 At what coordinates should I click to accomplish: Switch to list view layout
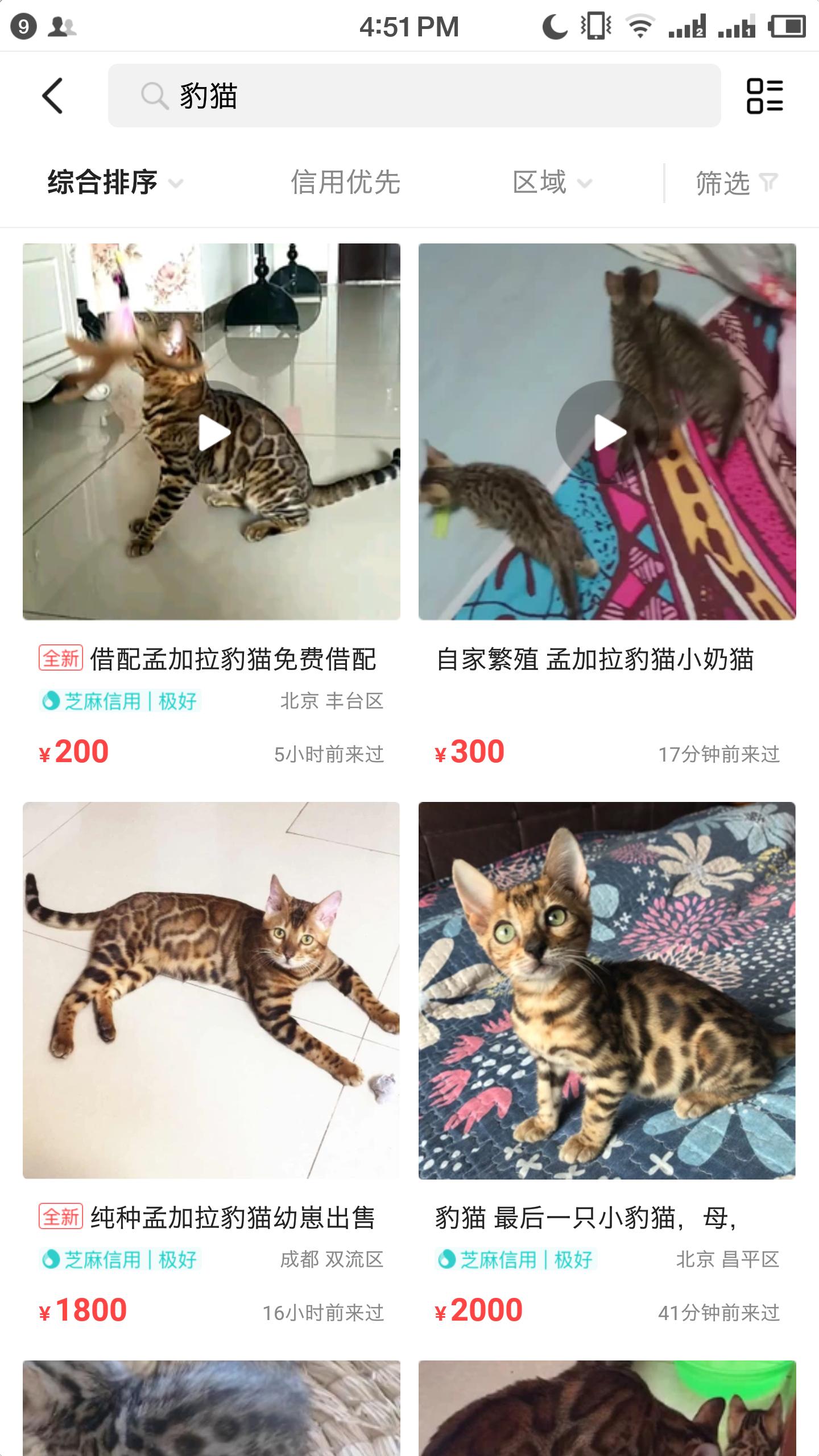coord(764,96)
